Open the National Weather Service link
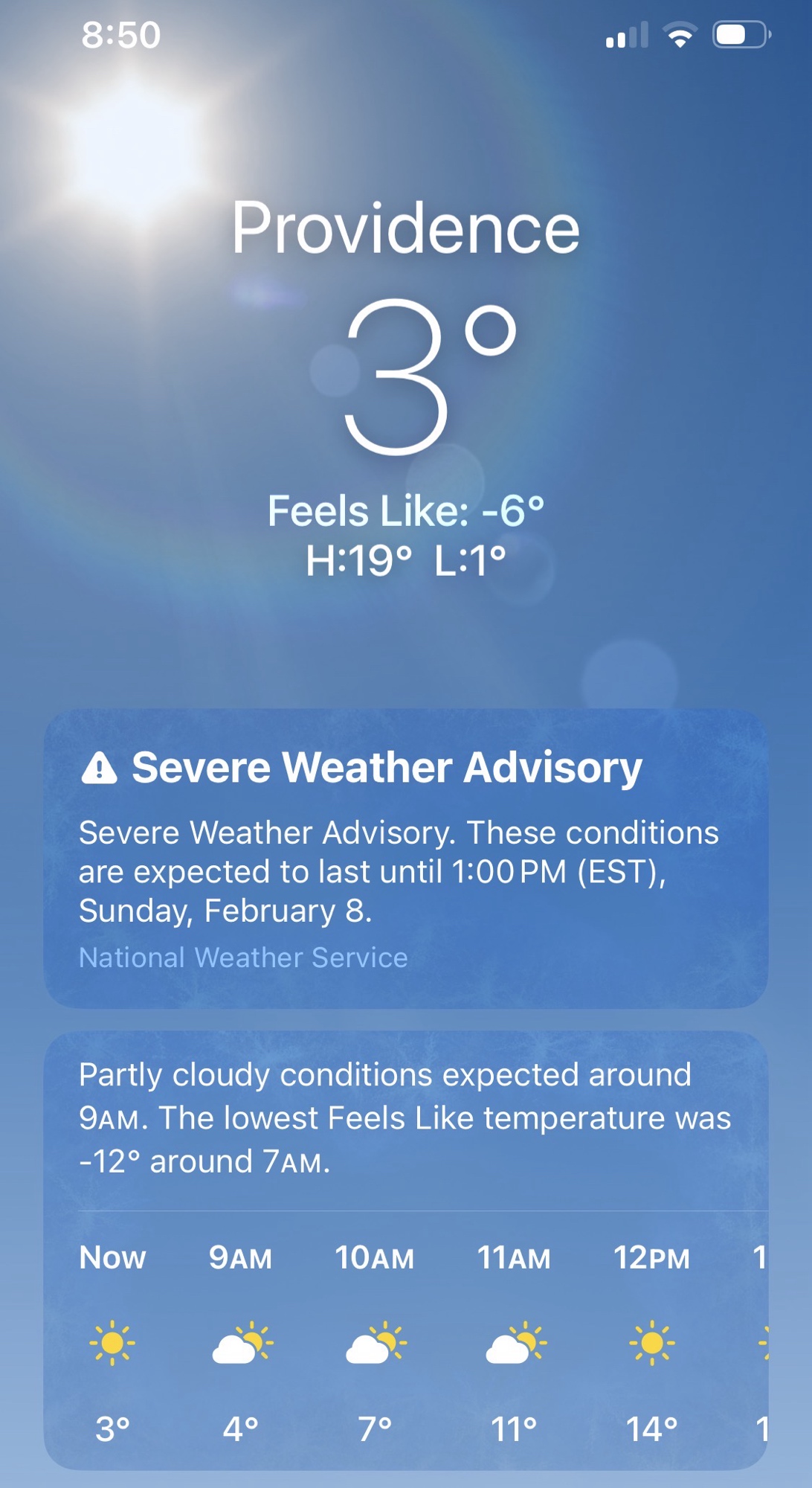The width and height of the screenshot is (812, 1488). coord(243,958)
